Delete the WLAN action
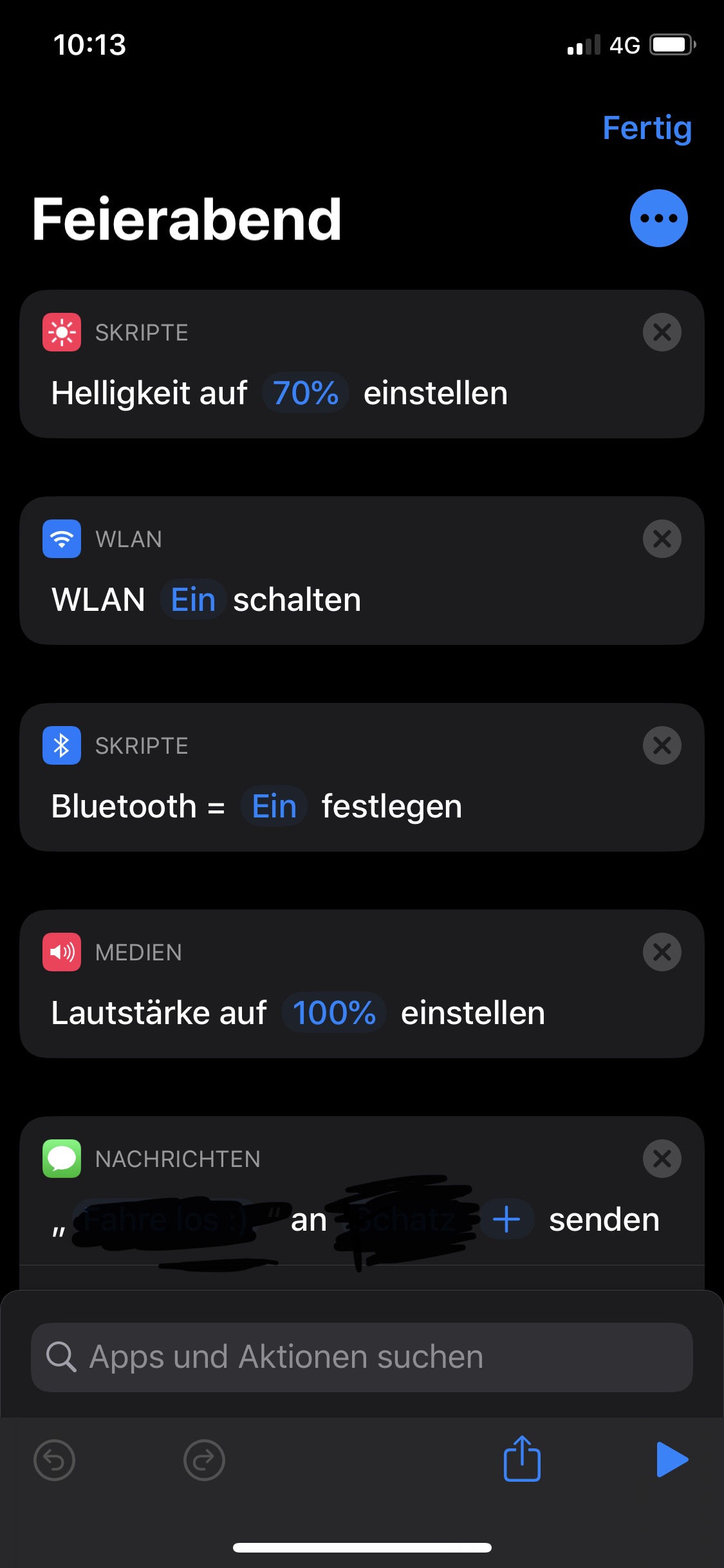This screenshot has height=1568, width=724. click(x=662, y=539)
